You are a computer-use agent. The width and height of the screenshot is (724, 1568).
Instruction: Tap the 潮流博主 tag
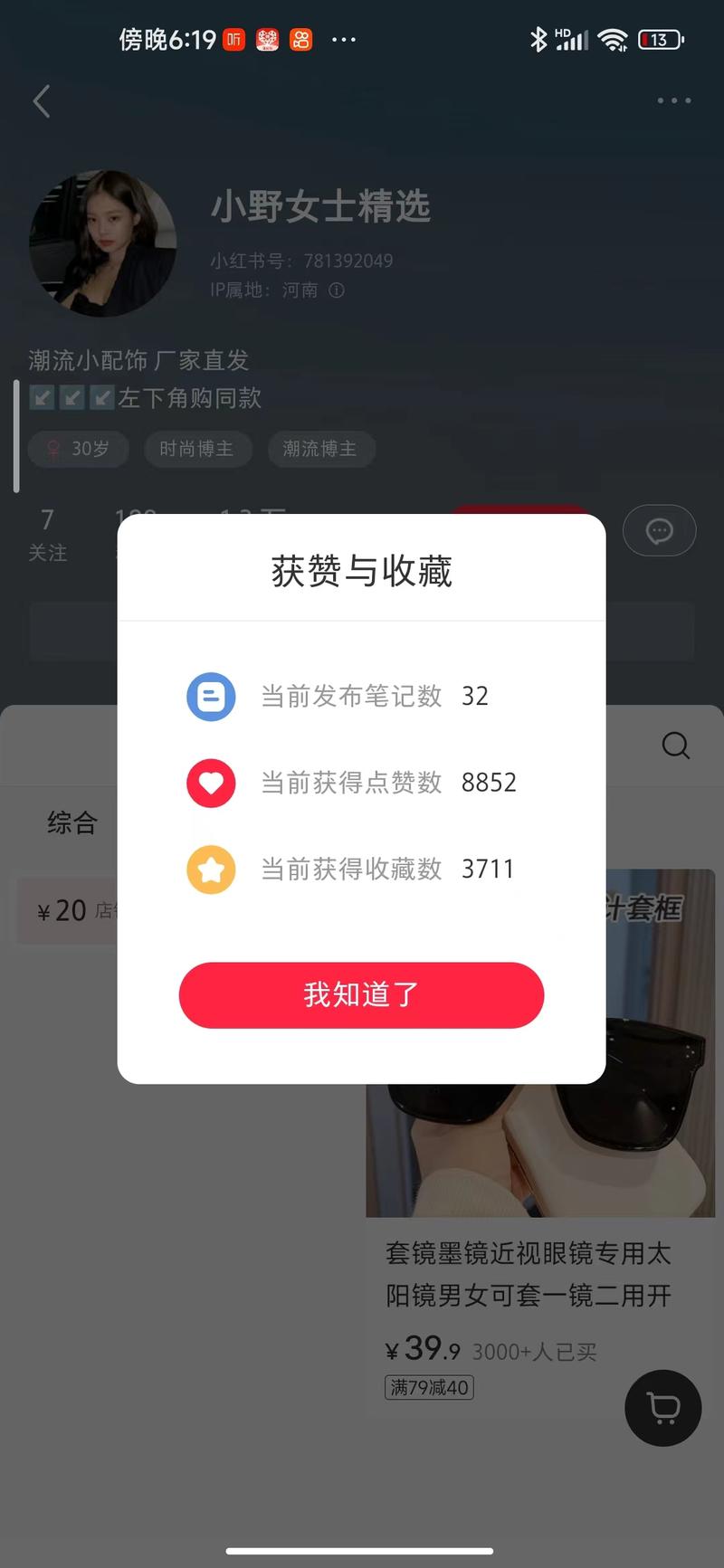[321, 449]
